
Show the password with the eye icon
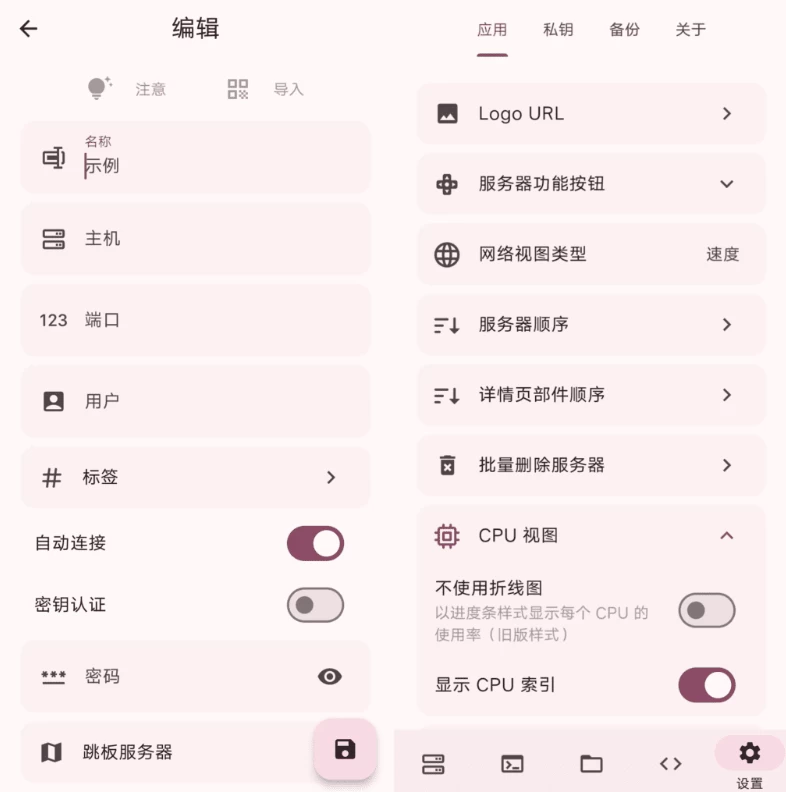pos(329,677)
